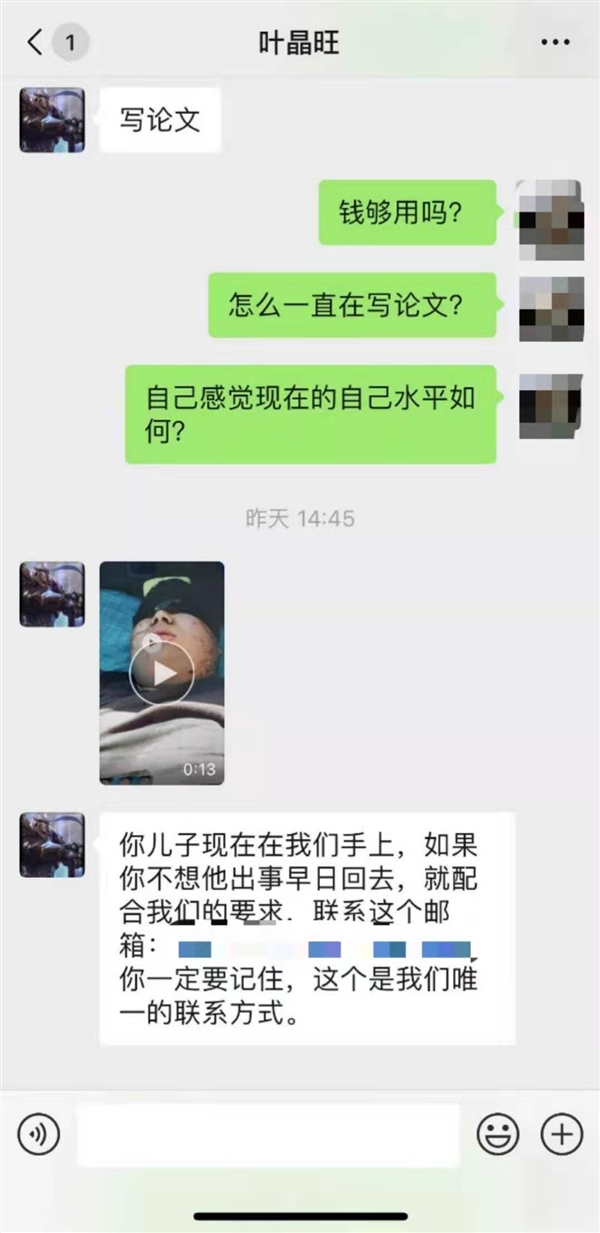
Task: Open own avatar beside 钱够用吗 message
Action: click(550, 214)
